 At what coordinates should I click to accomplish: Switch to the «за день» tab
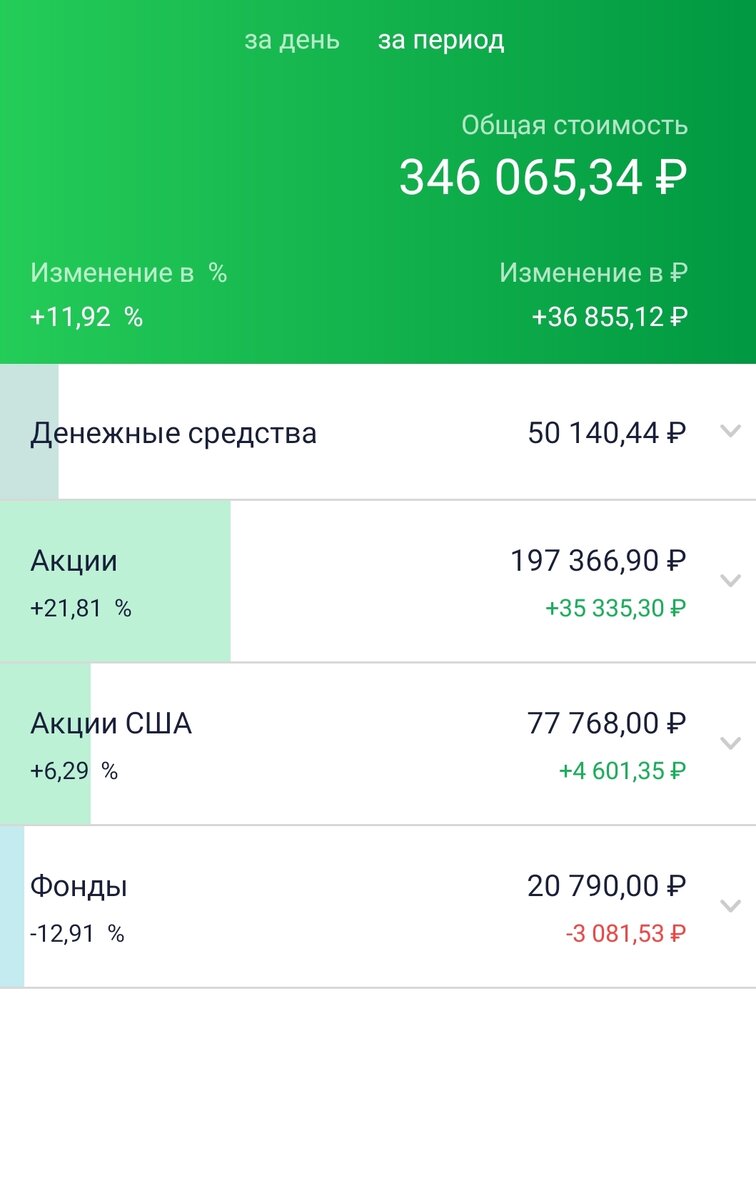point(292,41)
